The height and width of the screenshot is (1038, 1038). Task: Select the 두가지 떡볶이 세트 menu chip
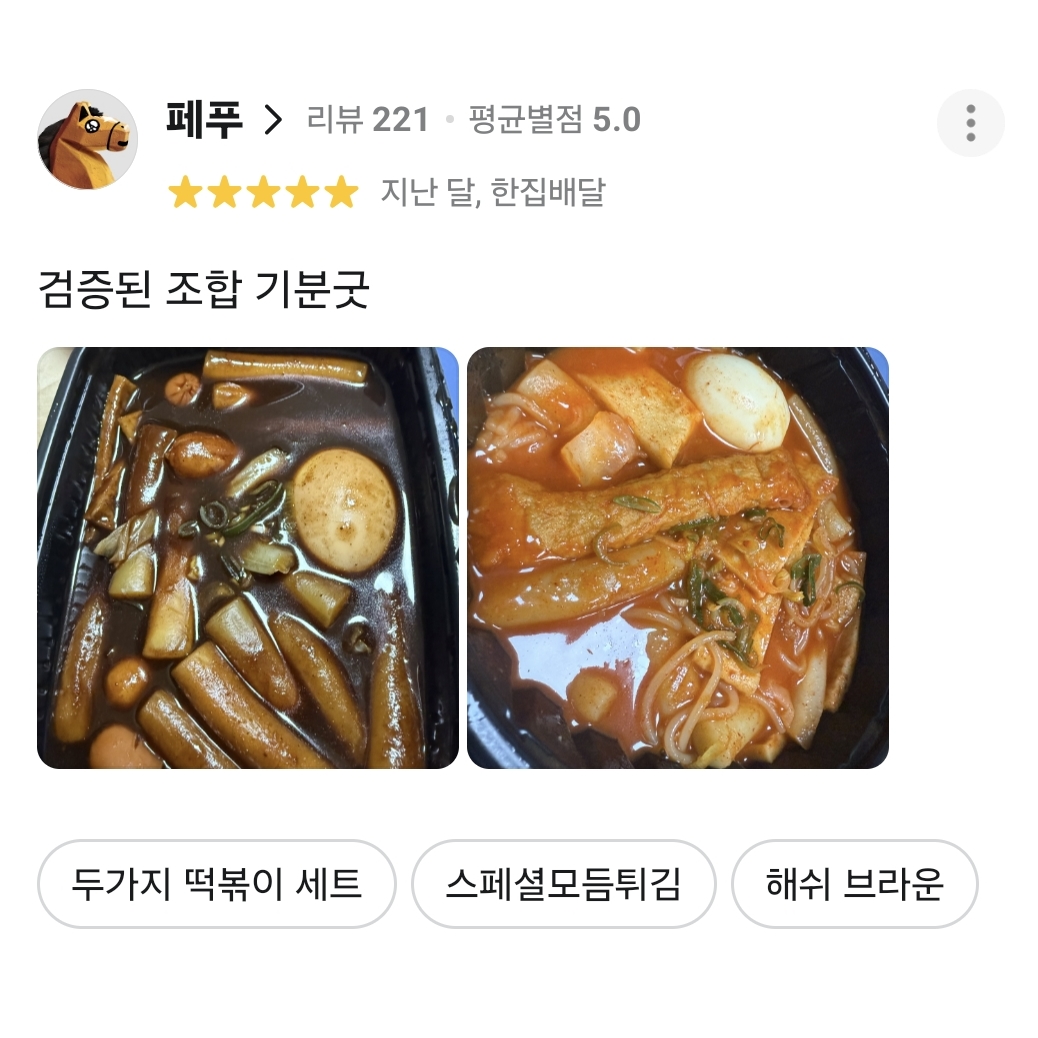pos(216,884)
